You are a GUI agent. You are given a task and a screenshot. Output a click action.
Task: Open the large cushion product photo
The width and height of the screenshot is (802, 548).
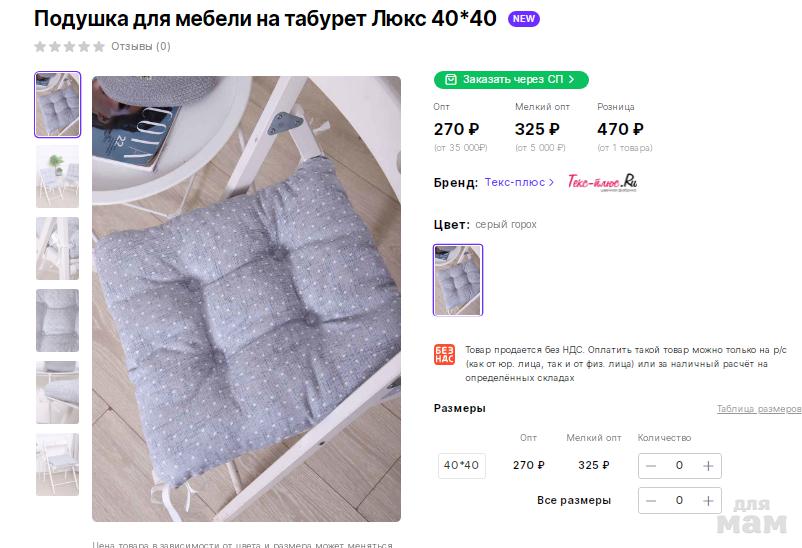246,298
